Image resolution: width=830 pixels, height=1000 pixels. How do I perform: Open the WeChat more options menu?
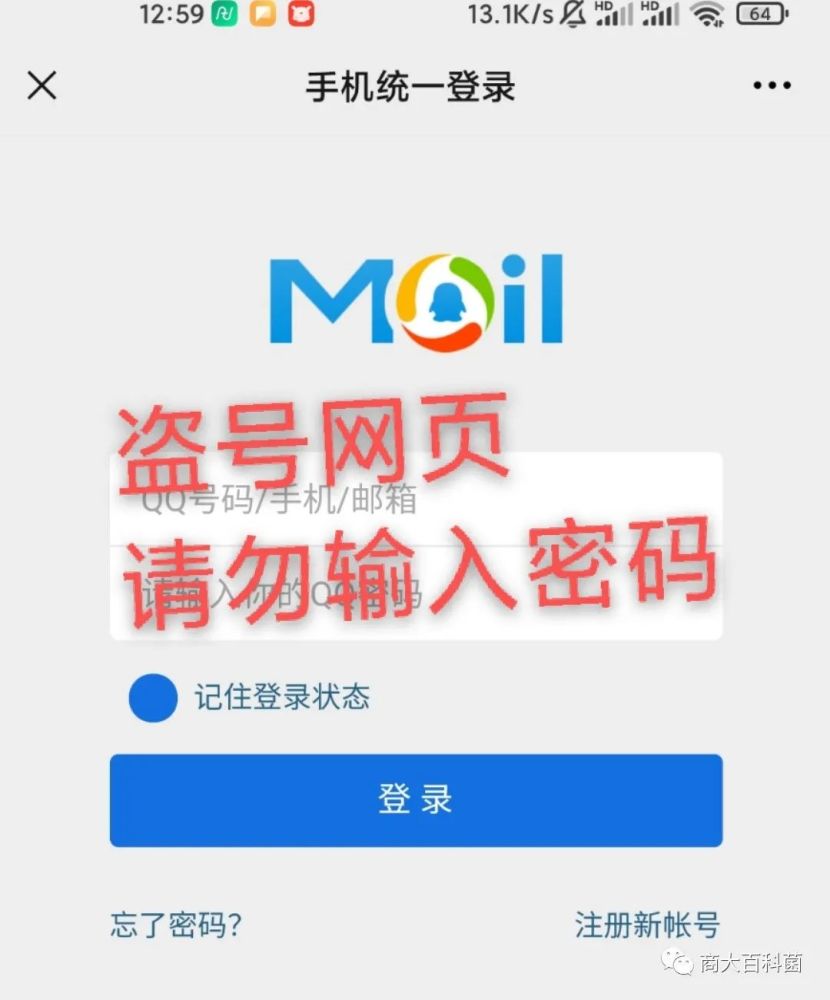coord(769,88)
